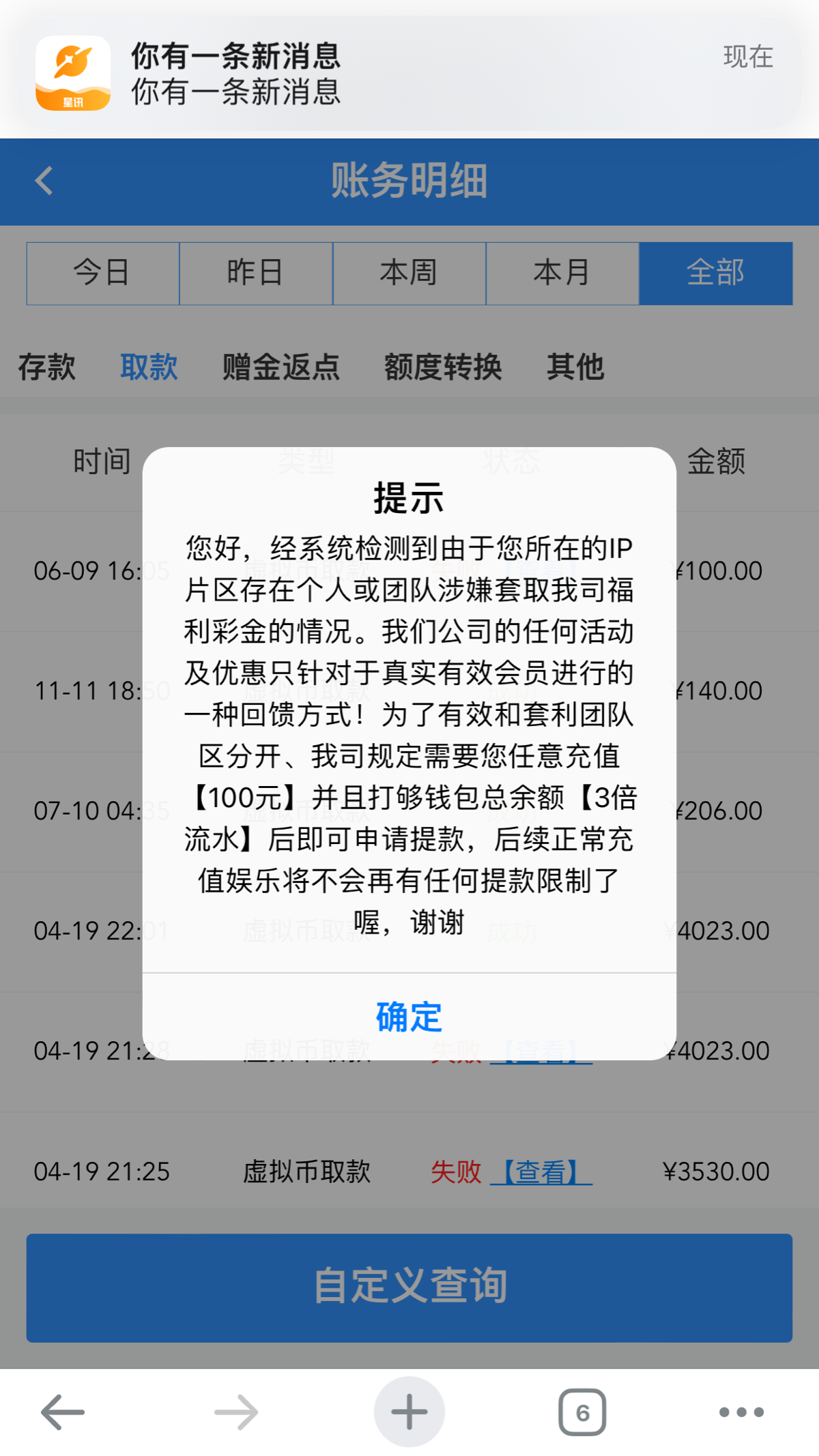Go back in the browser toolbar
The width and height of the screenshot is (819, 1456).
(x=63, y=1412)
